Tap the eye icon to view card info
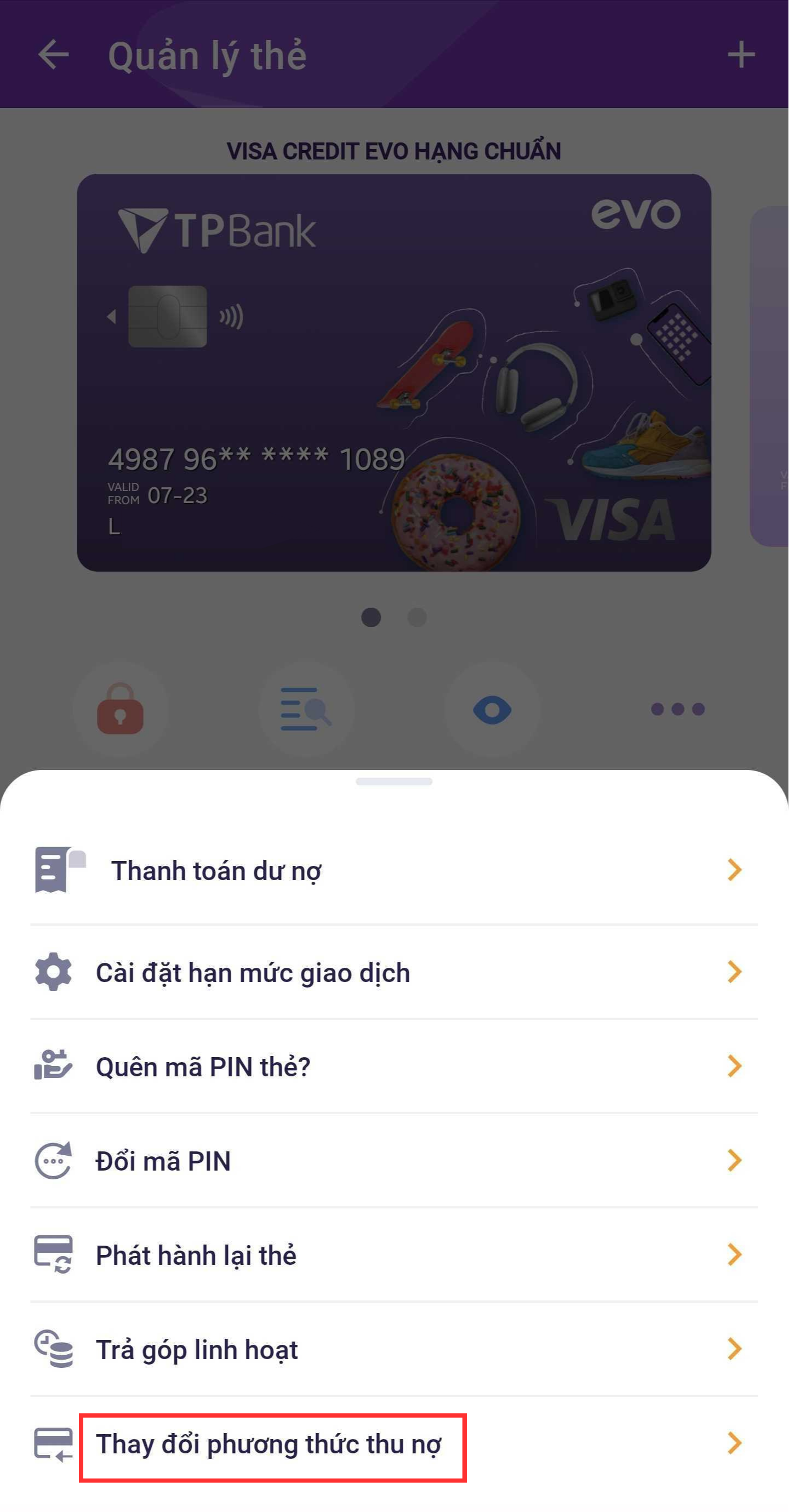 492,709
